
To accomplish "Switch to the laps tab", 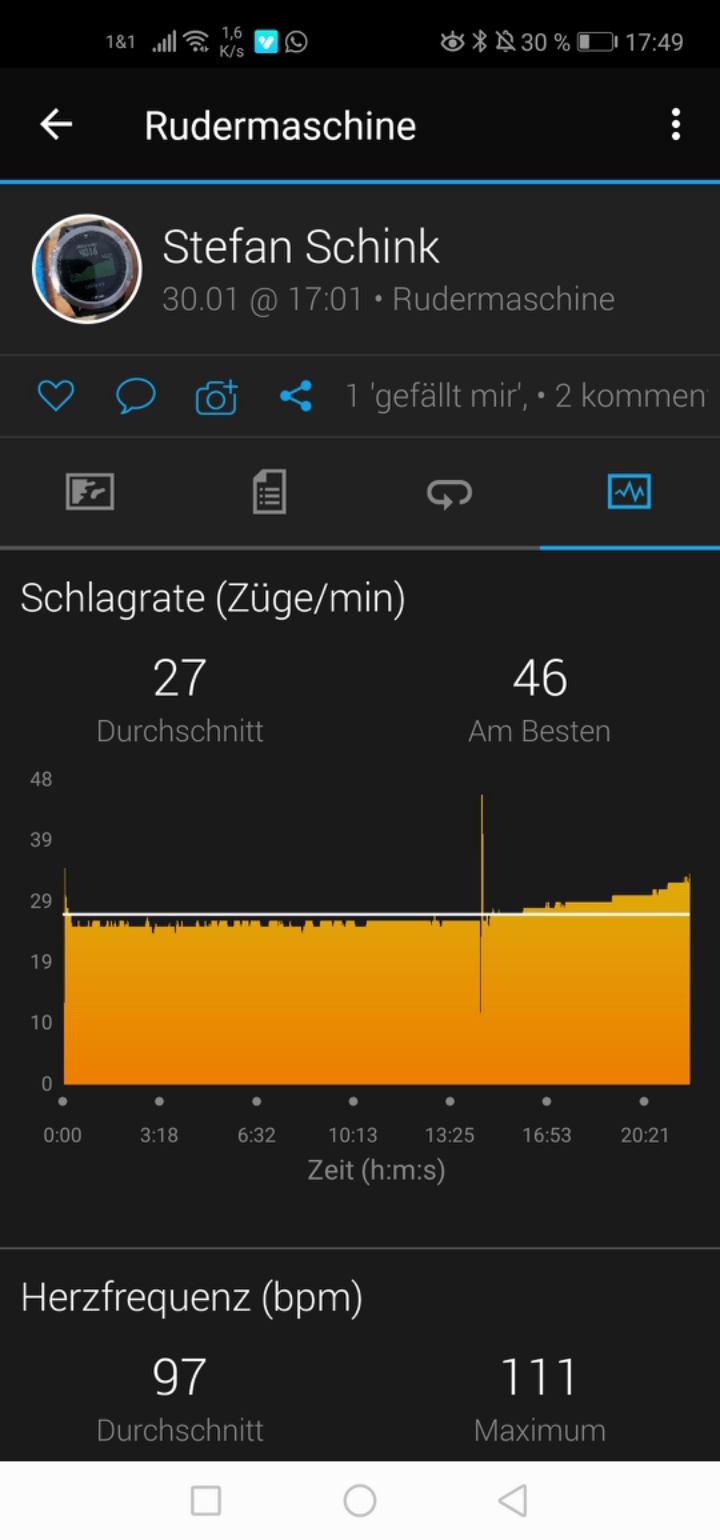I will tap(449, 492).
